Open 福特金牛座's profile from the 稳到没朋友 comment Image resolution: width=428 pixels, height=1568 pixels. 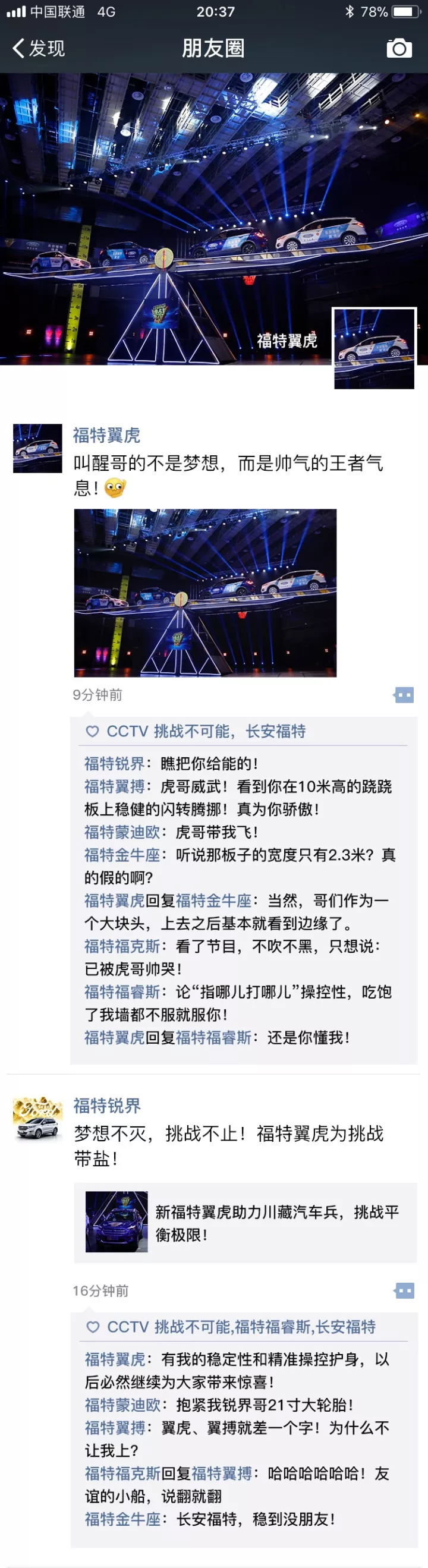point(122,1519)
